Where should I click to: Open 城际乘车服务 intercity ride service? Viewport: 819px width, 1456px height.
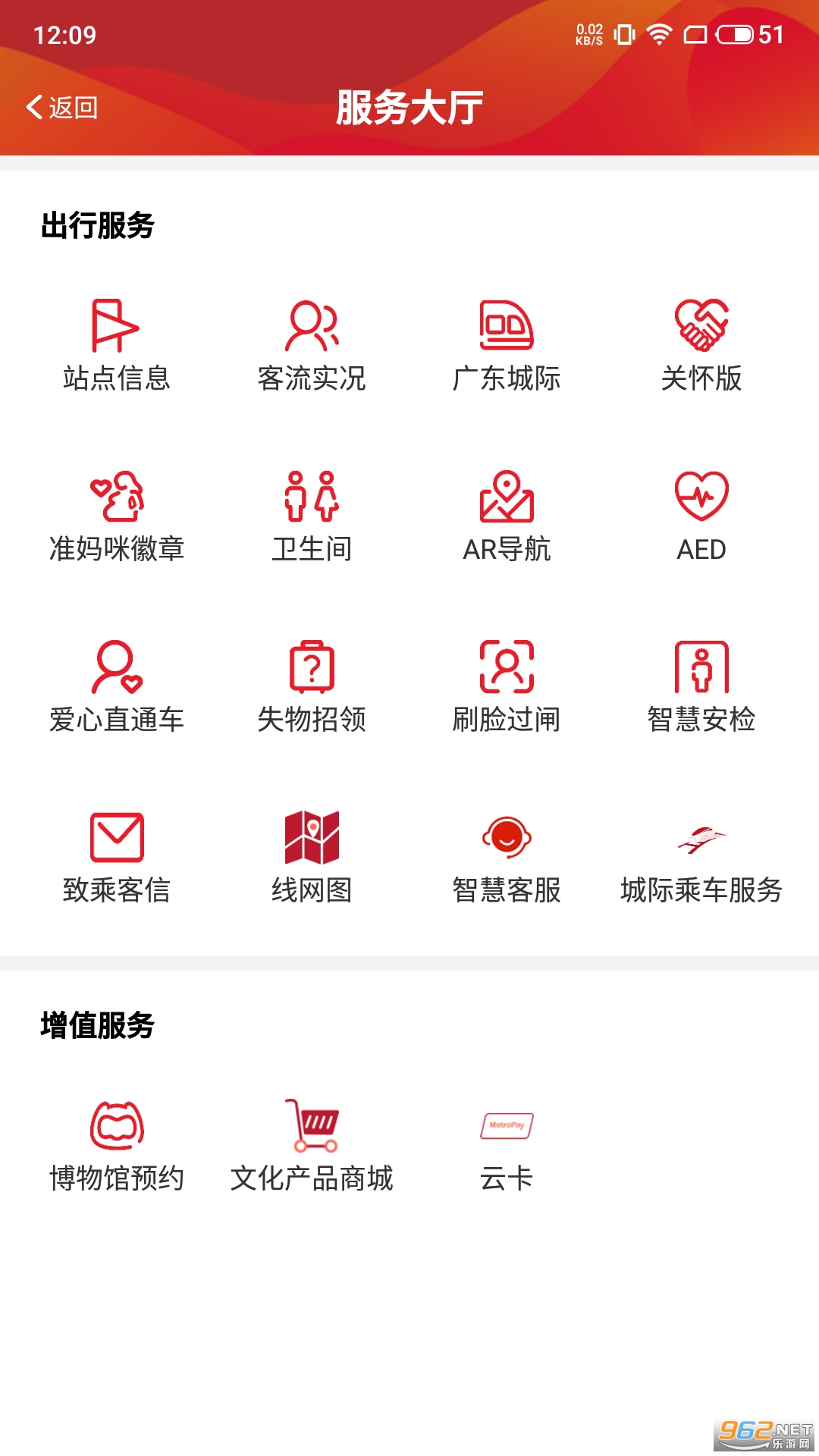tap(701, 858)
